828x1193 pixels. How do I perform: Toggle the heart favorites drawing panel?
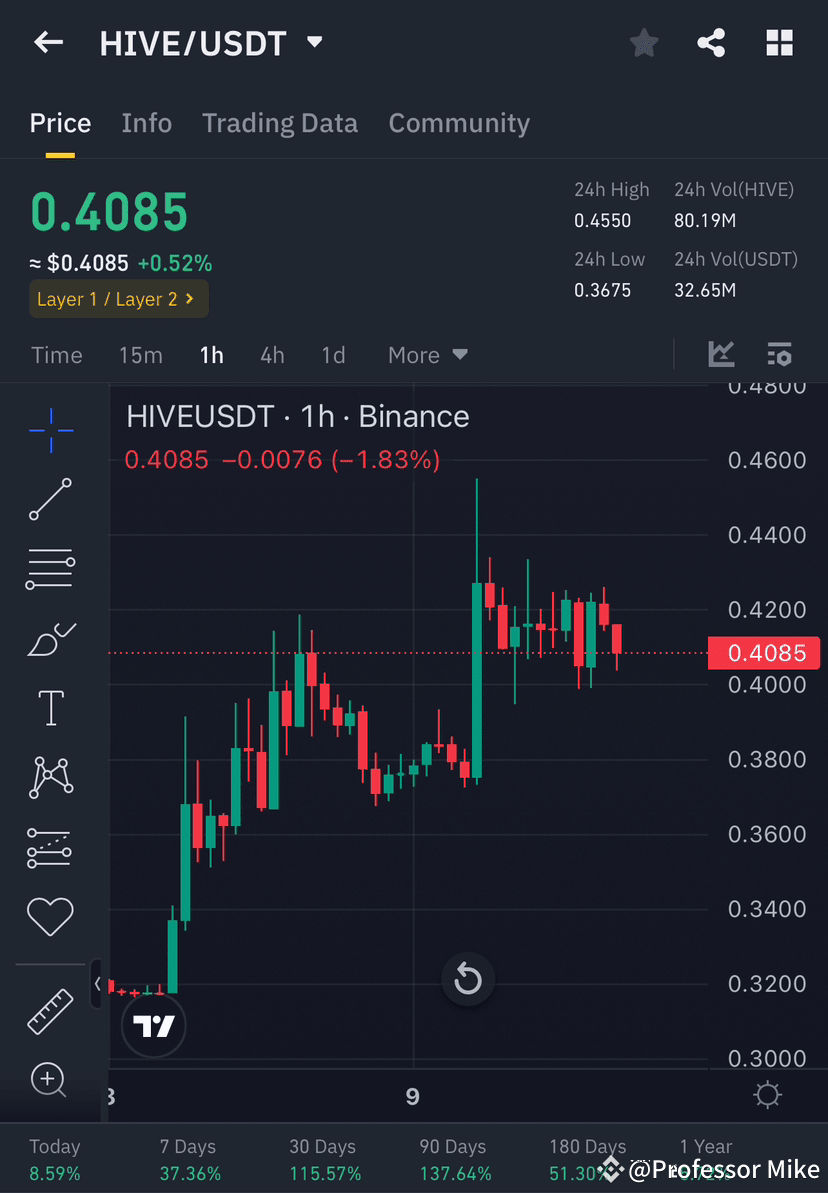point(50,916)
